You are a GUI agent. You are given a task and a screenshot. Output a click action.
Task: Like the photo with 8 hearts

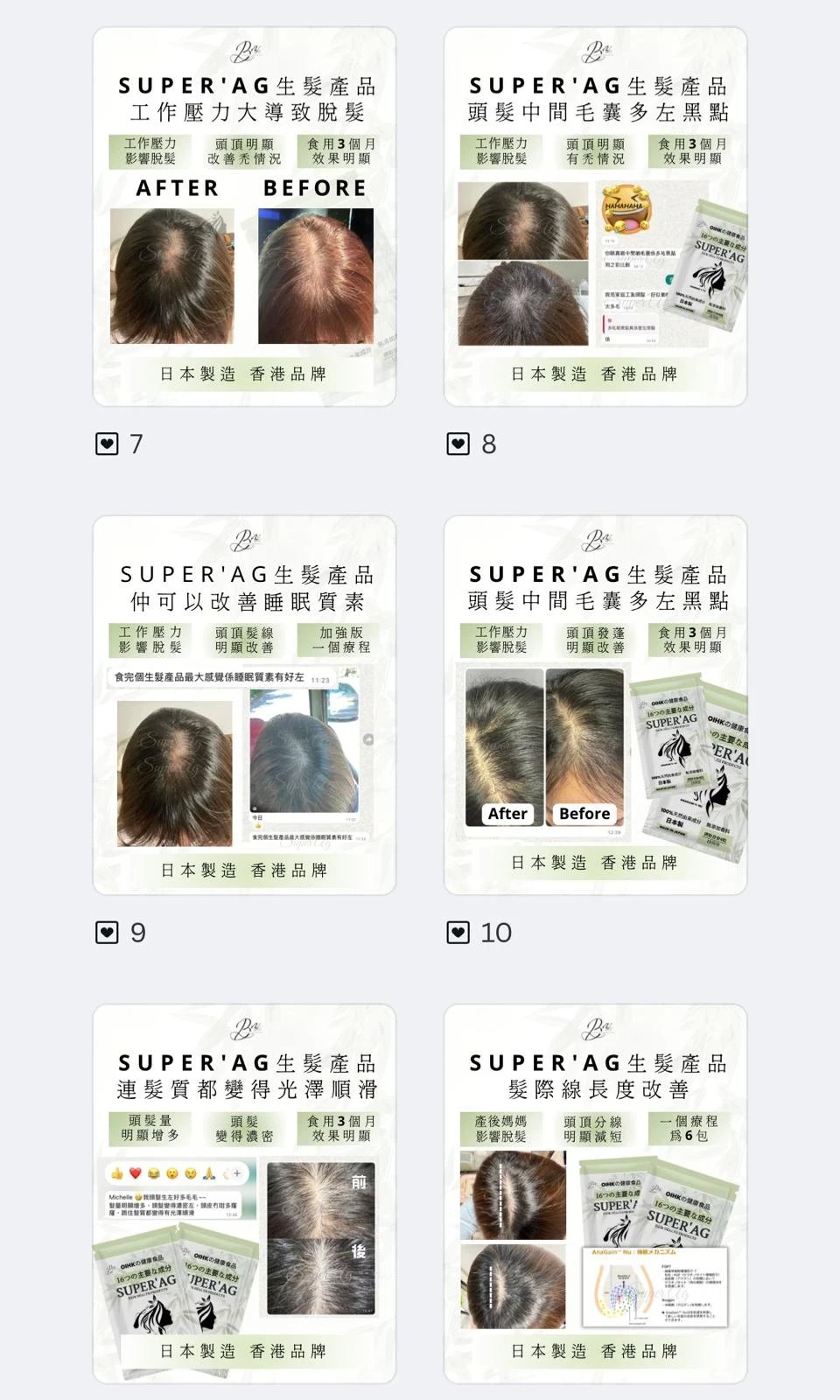point(458,444)
